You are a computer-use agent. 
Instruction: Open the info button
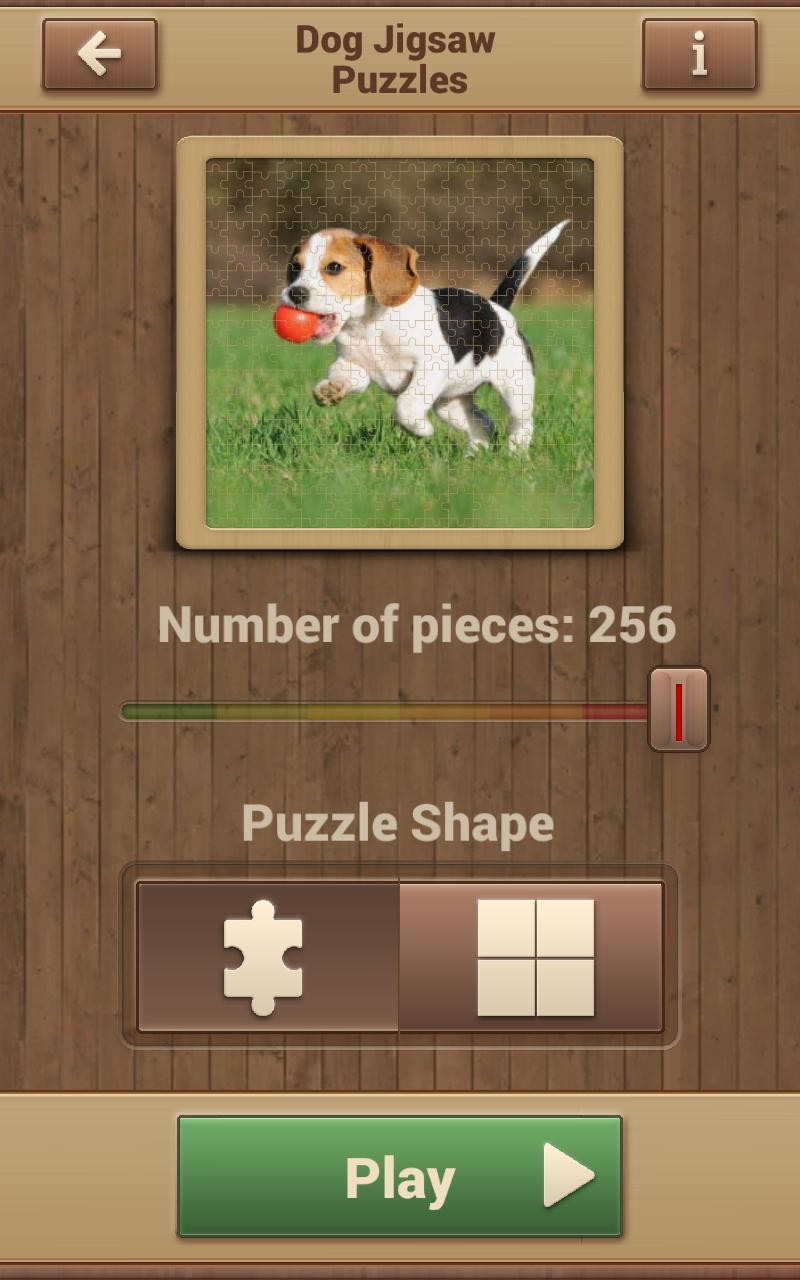pos(699,54)
